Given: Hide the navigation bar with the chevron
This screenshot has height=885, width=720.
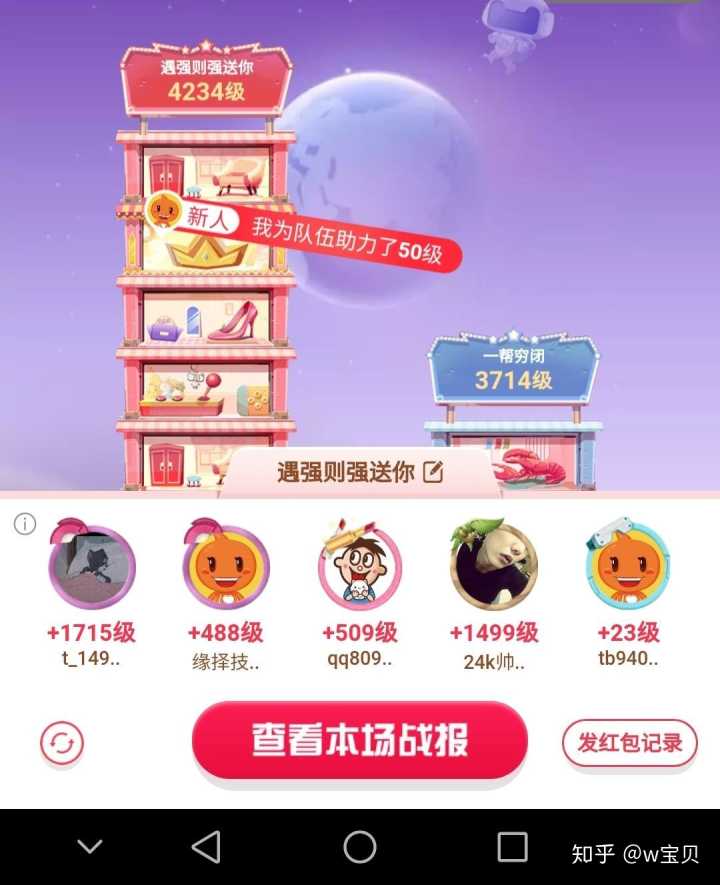Looking at the screenshot, I should pyautogui.click(x=90, y=847).
